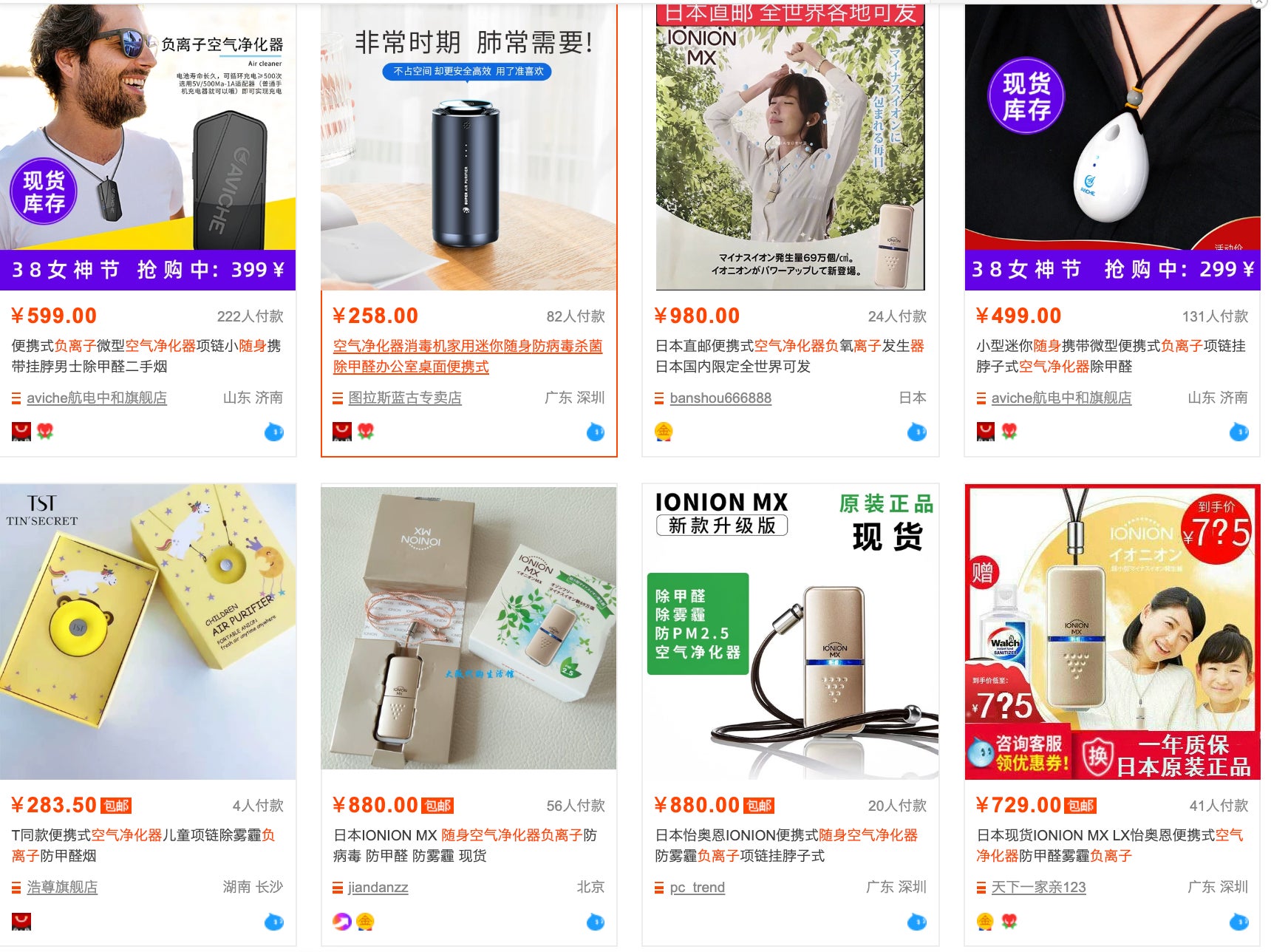The width and height of the screenshot is (1271, 952).
Task: Open the TST children air purifier image
Action: pyautogui.click(x=148, y=632)
